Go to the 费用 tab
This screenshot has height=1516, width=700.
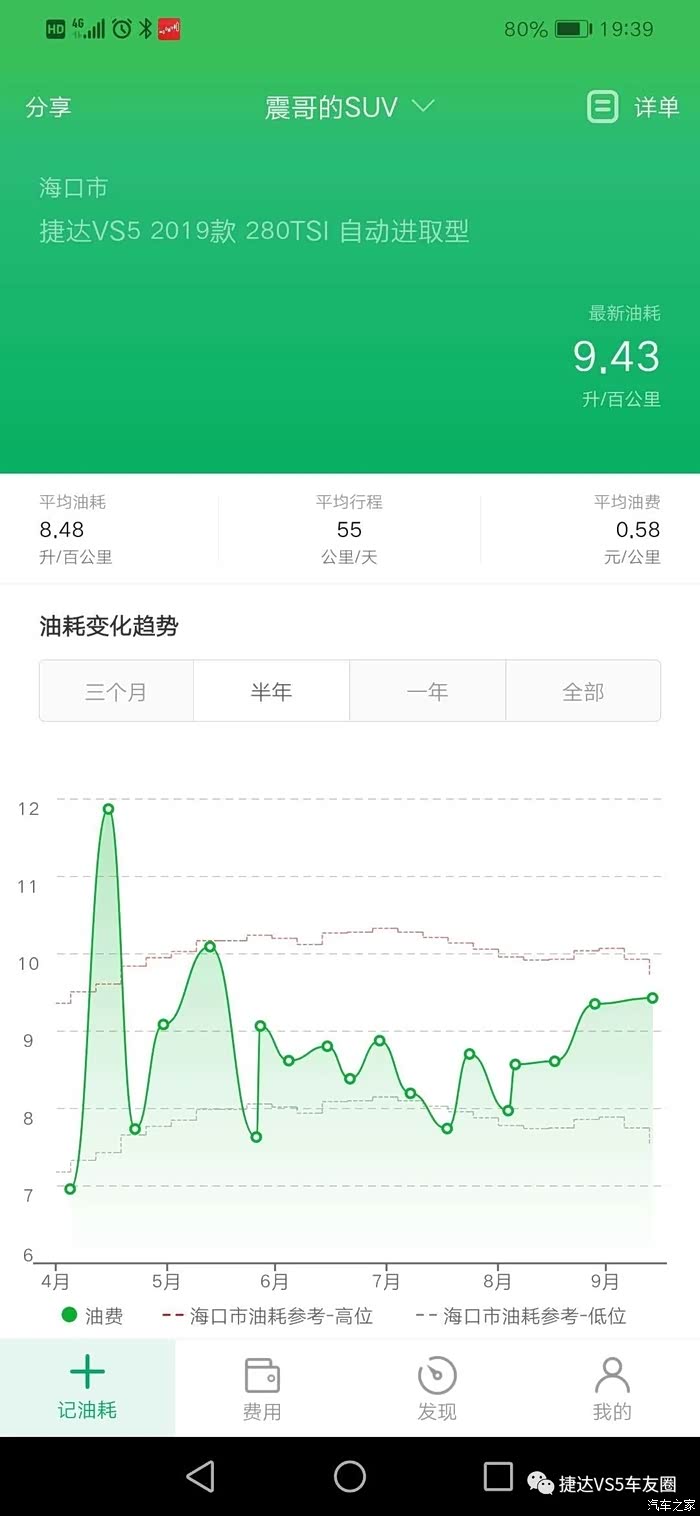(262, 1387)
